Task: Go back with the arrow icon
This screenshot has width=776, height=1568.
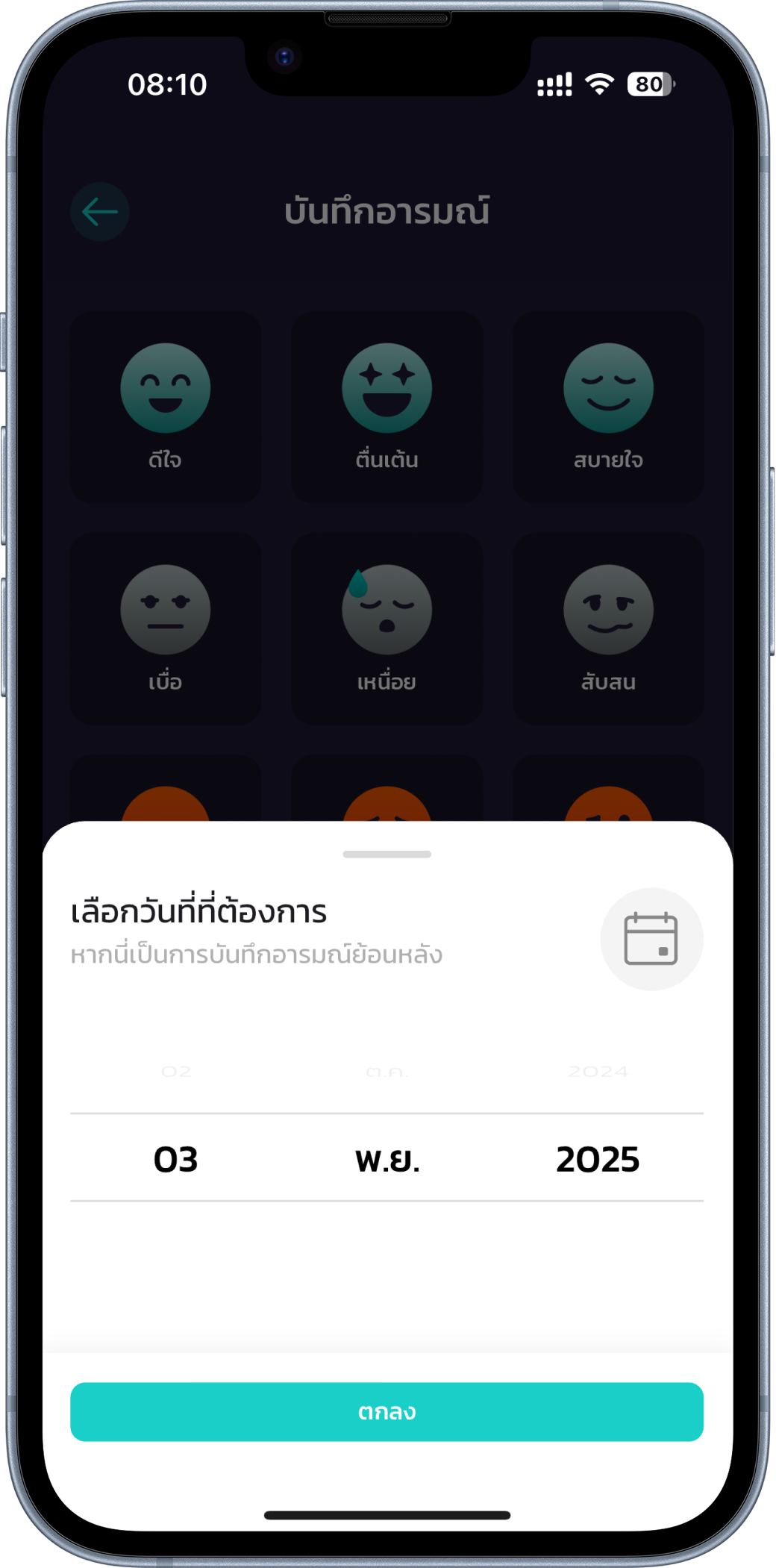Action: pyautogui.click(x=100, y=212)
